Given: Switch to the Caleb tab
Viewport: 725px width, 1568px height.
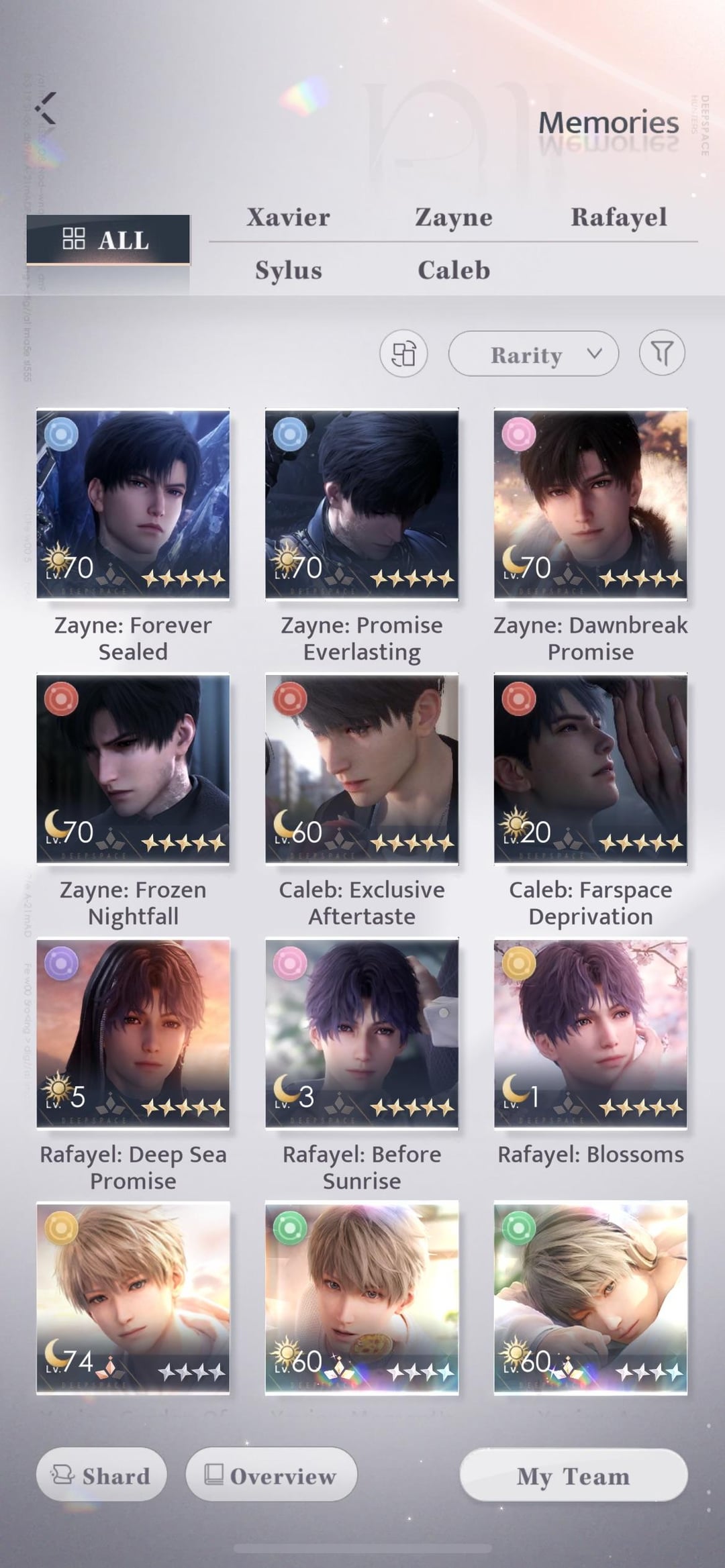Looking at the screenshot, I should (x=453, y=270).
